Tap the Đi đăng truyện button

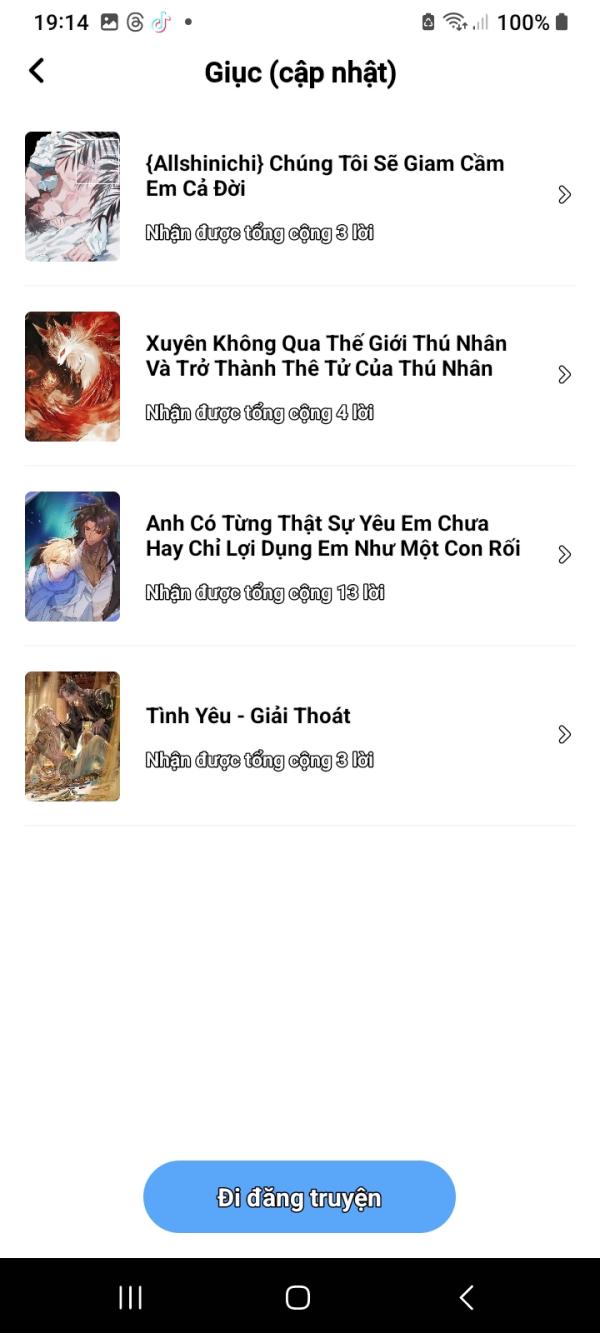[299, 1197]
